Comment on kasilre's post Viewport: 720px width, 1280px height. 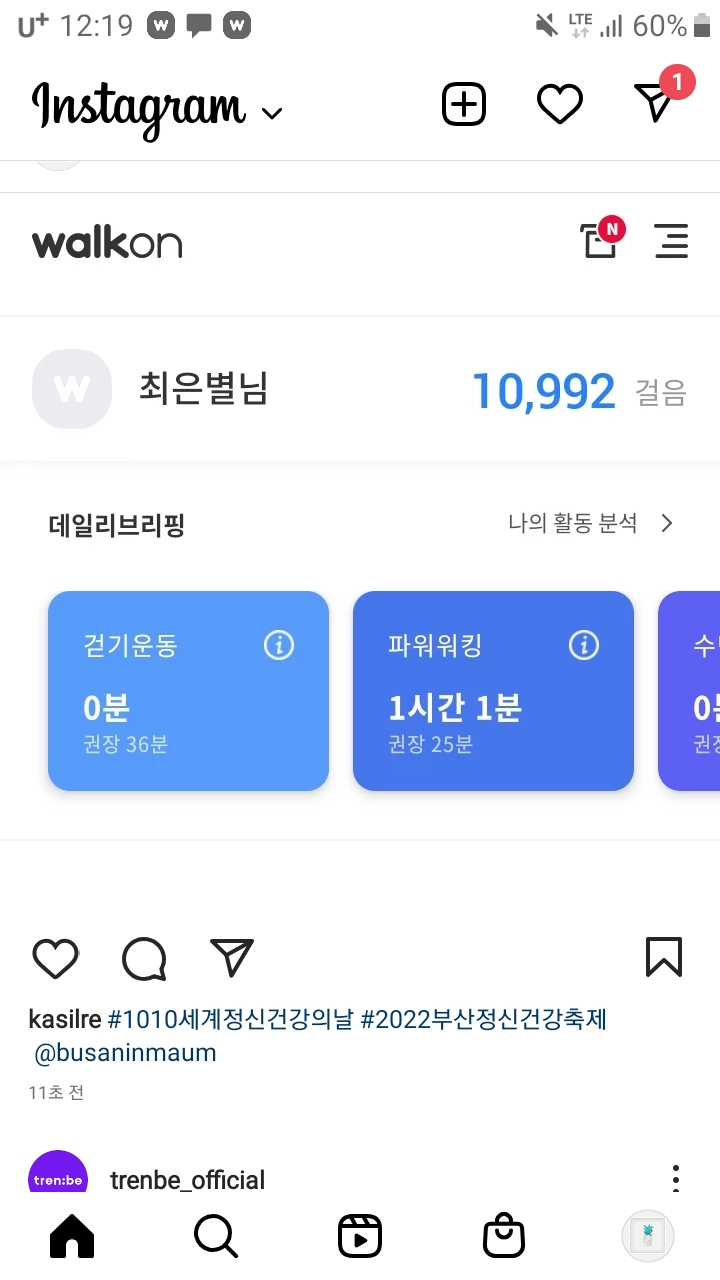[x=143, y=958]
